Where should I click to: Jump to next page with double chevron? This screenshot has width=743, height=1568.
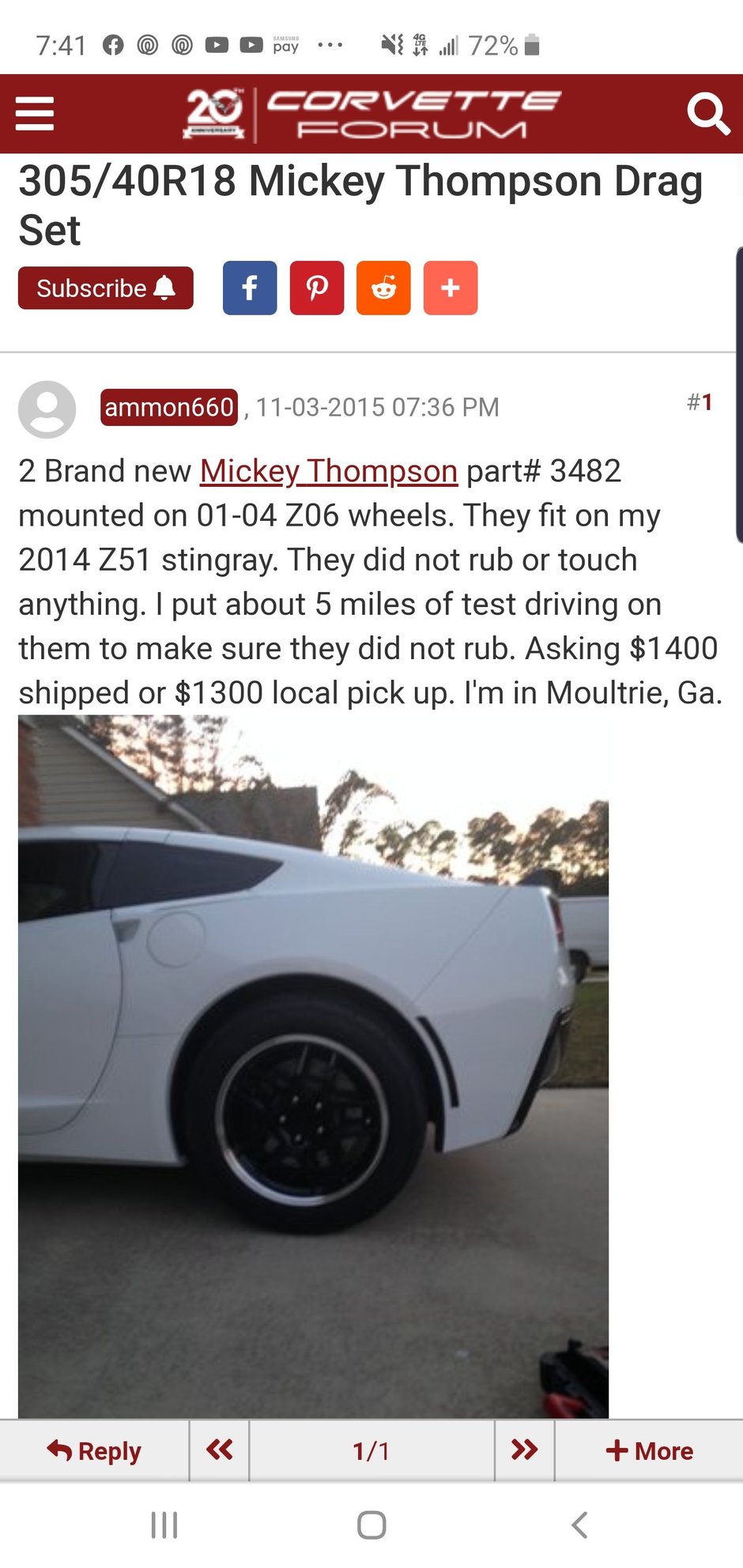click(523, 1451)
